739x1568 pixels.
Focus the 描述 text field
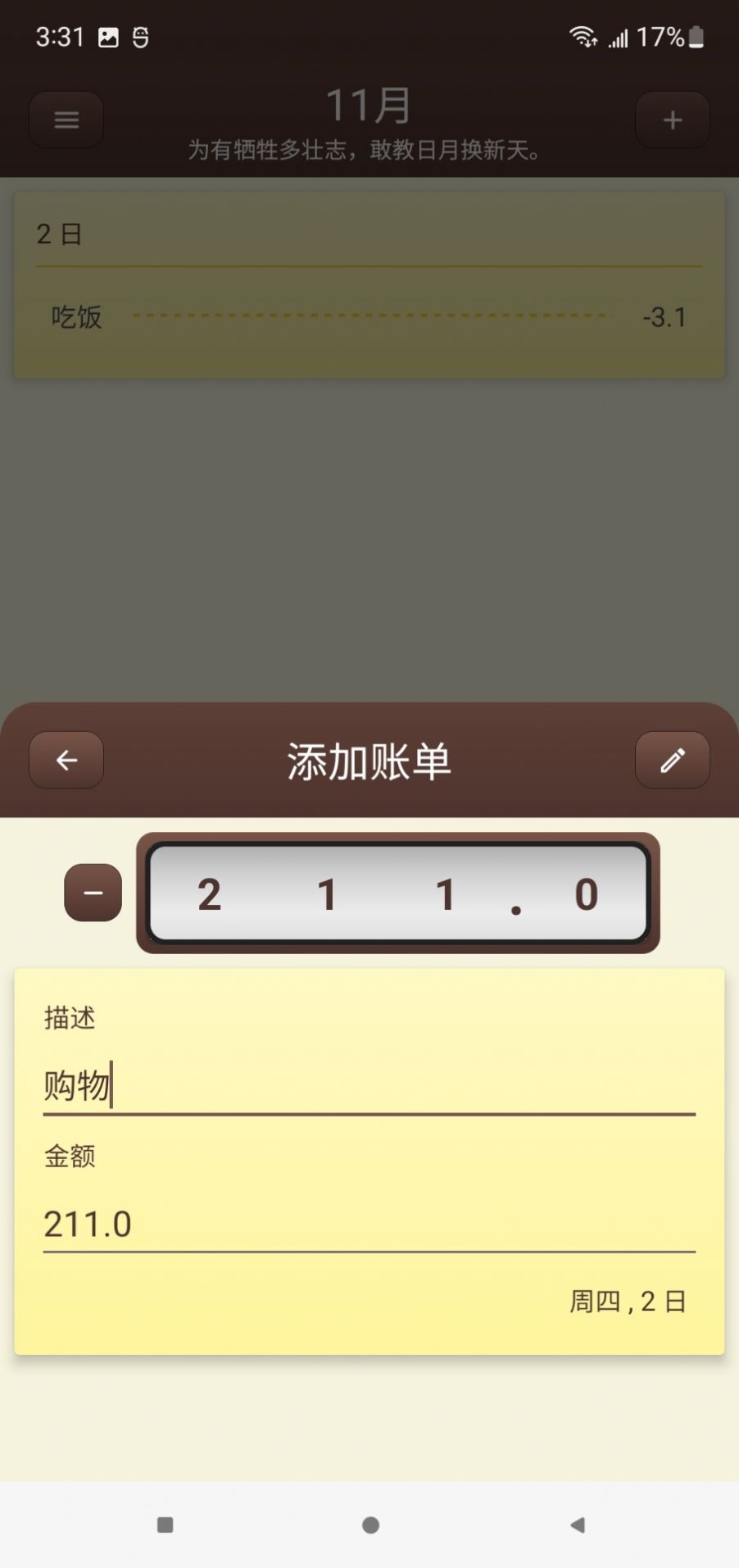click(369, 1086)
